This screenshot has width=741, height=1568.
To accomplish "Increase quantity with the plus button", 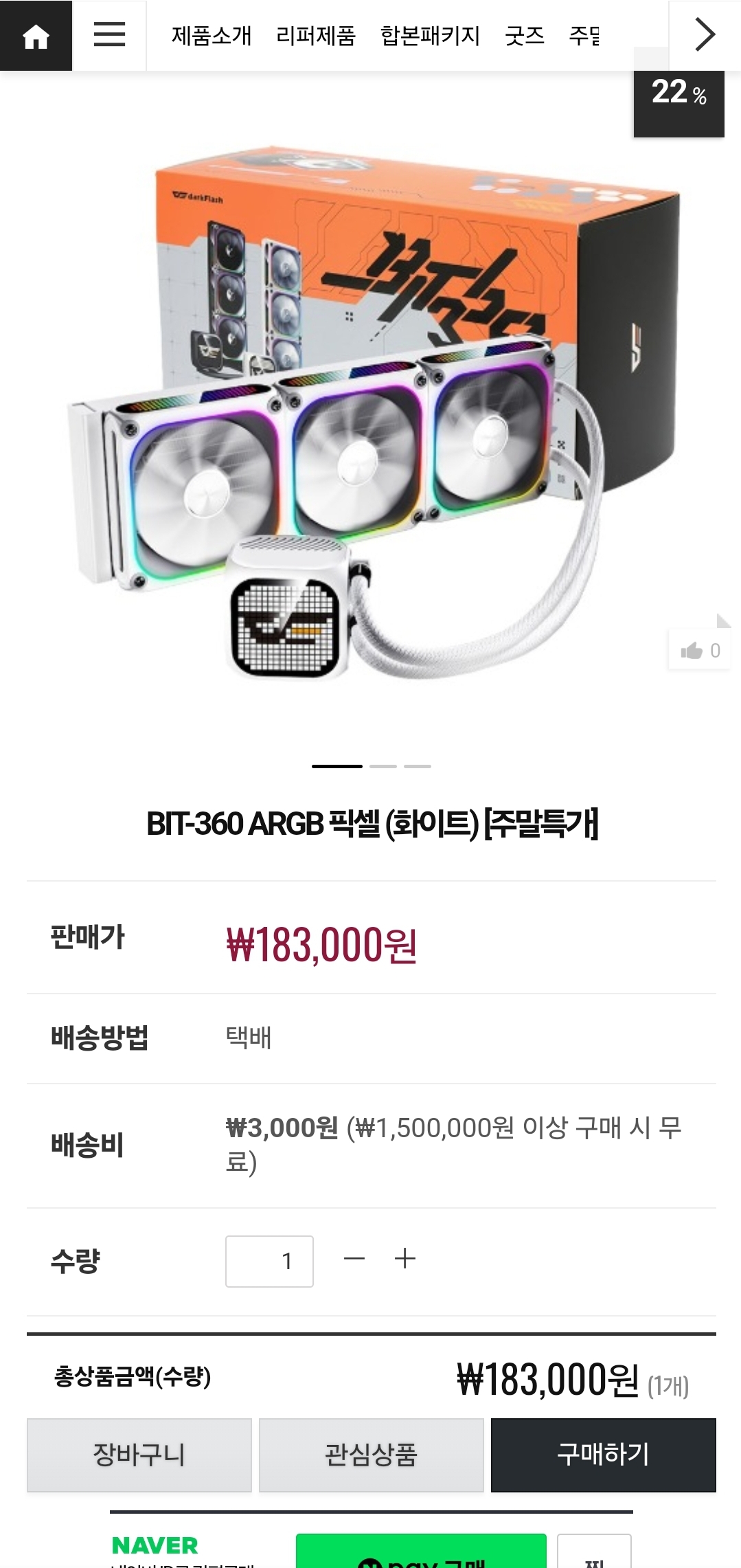I will tap(405, 1259).
